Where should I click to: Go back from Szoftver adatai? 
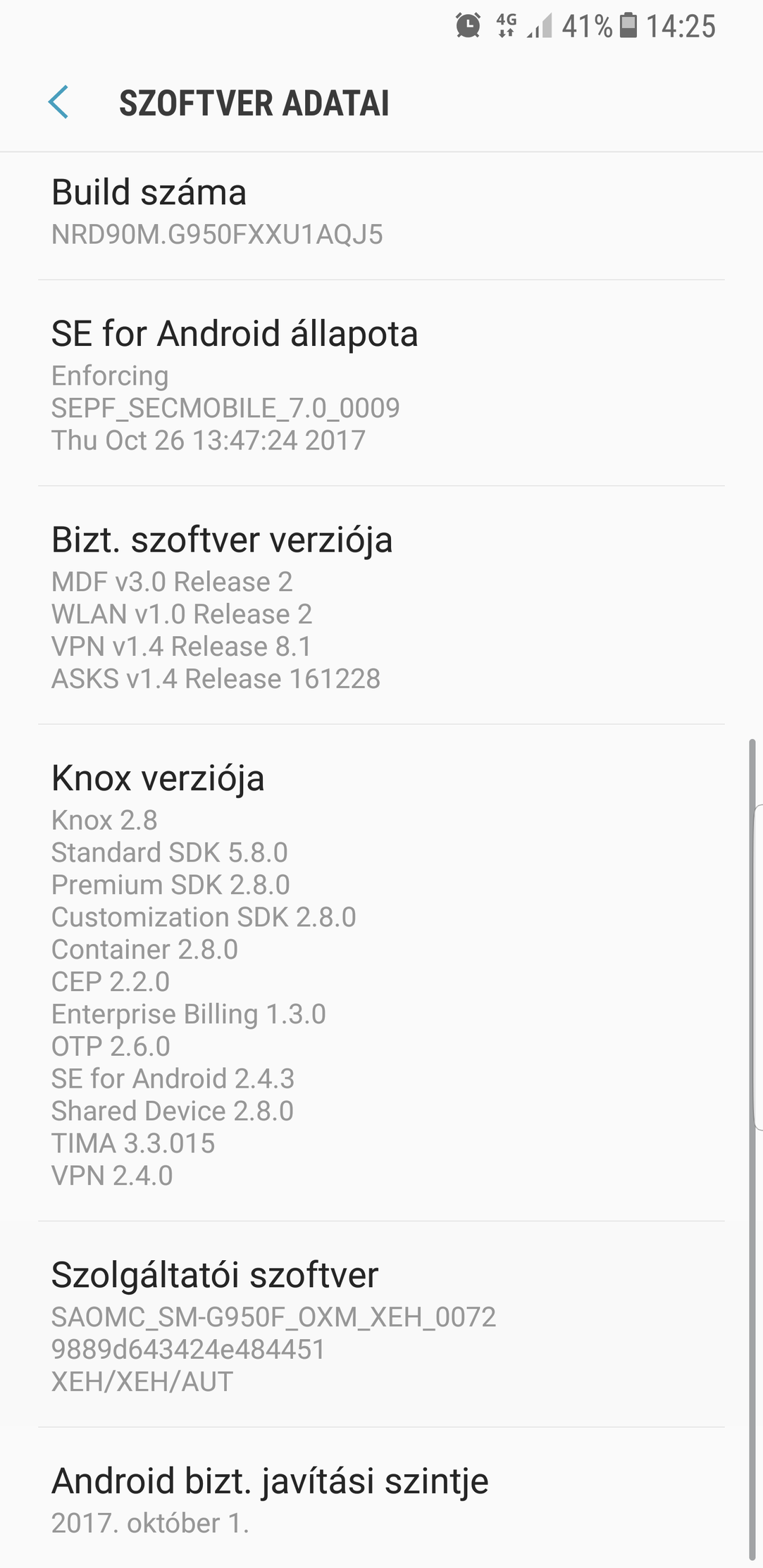point(58,103)
